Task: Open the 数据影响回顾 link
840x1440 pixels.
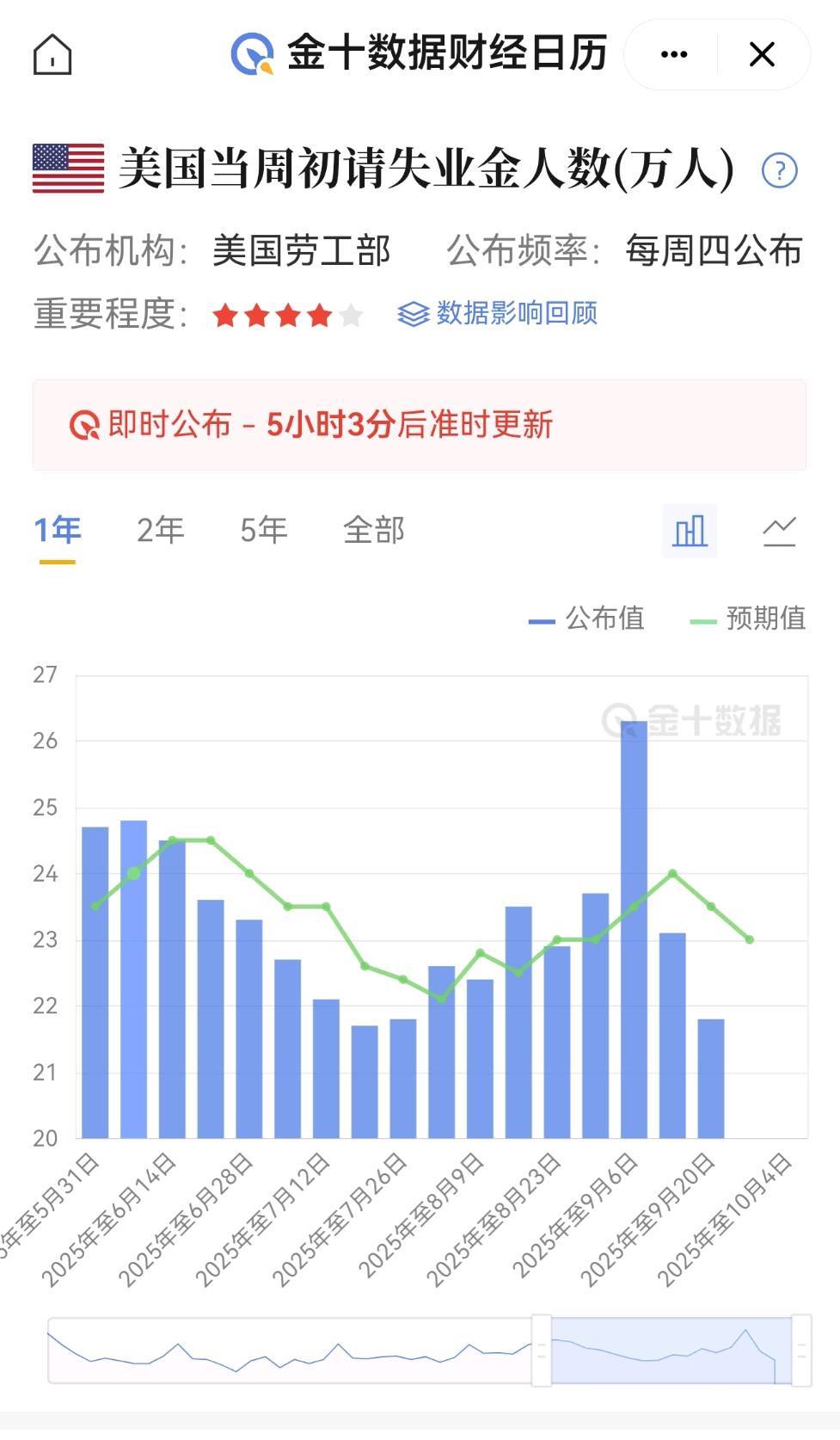Action: click(516, 315)
